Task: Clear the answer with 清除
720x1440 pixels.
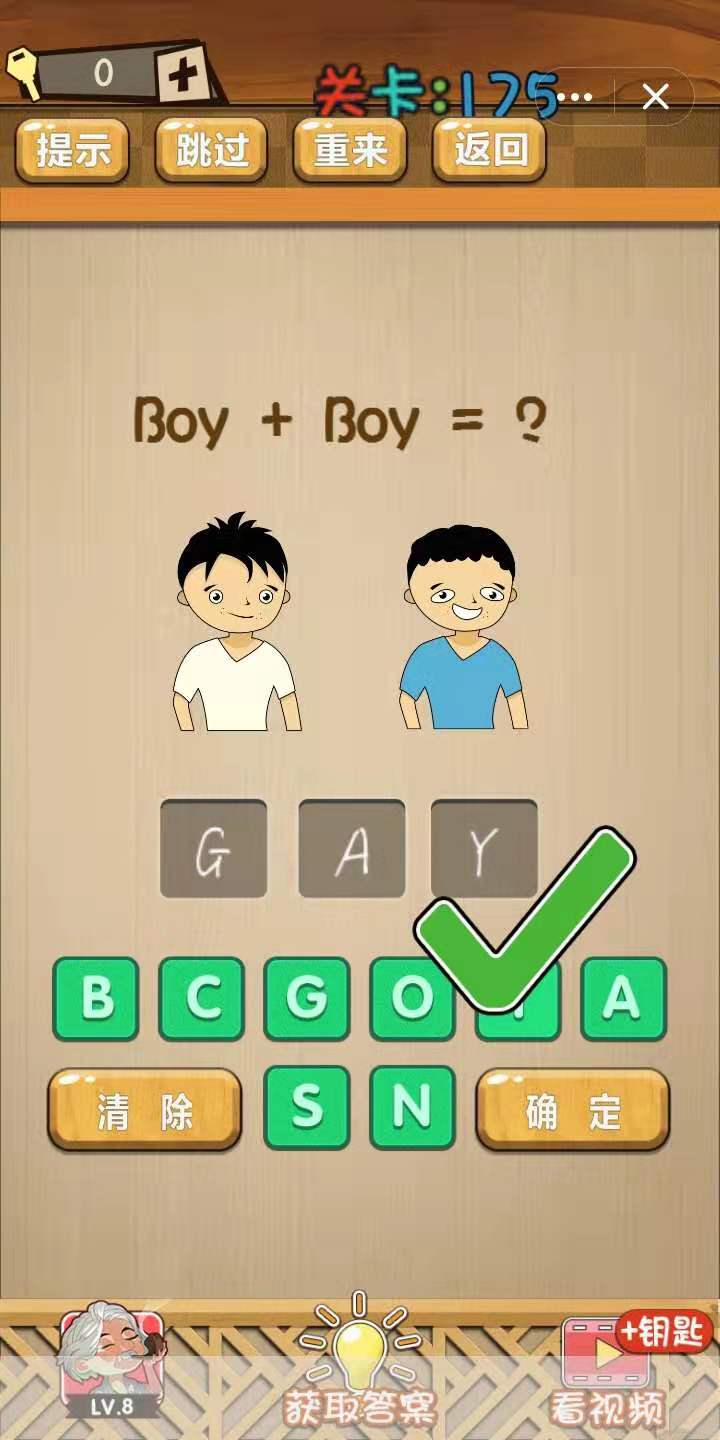Action: 145,1110
